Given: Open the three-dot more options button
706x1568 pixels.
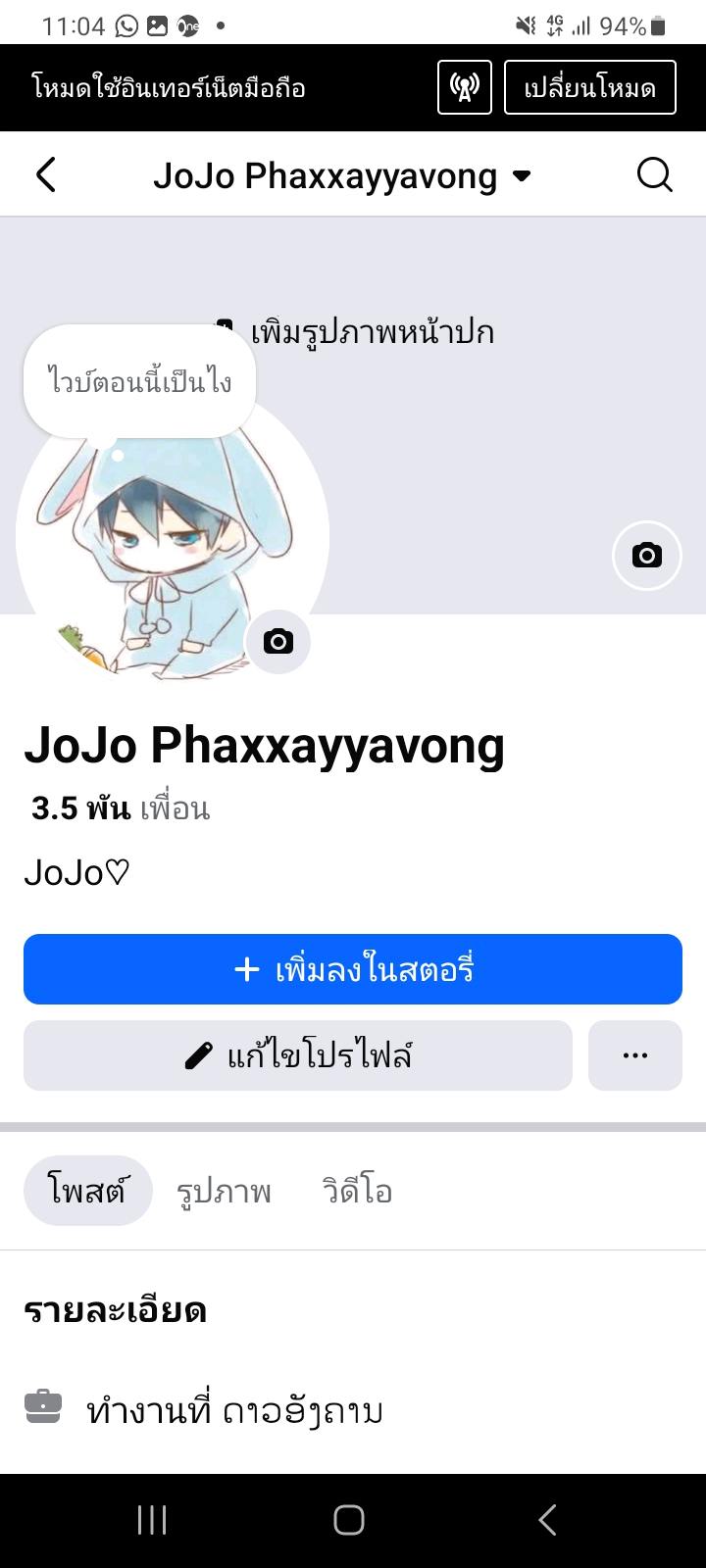Looking at the screenshot, I should [634, 1055].
